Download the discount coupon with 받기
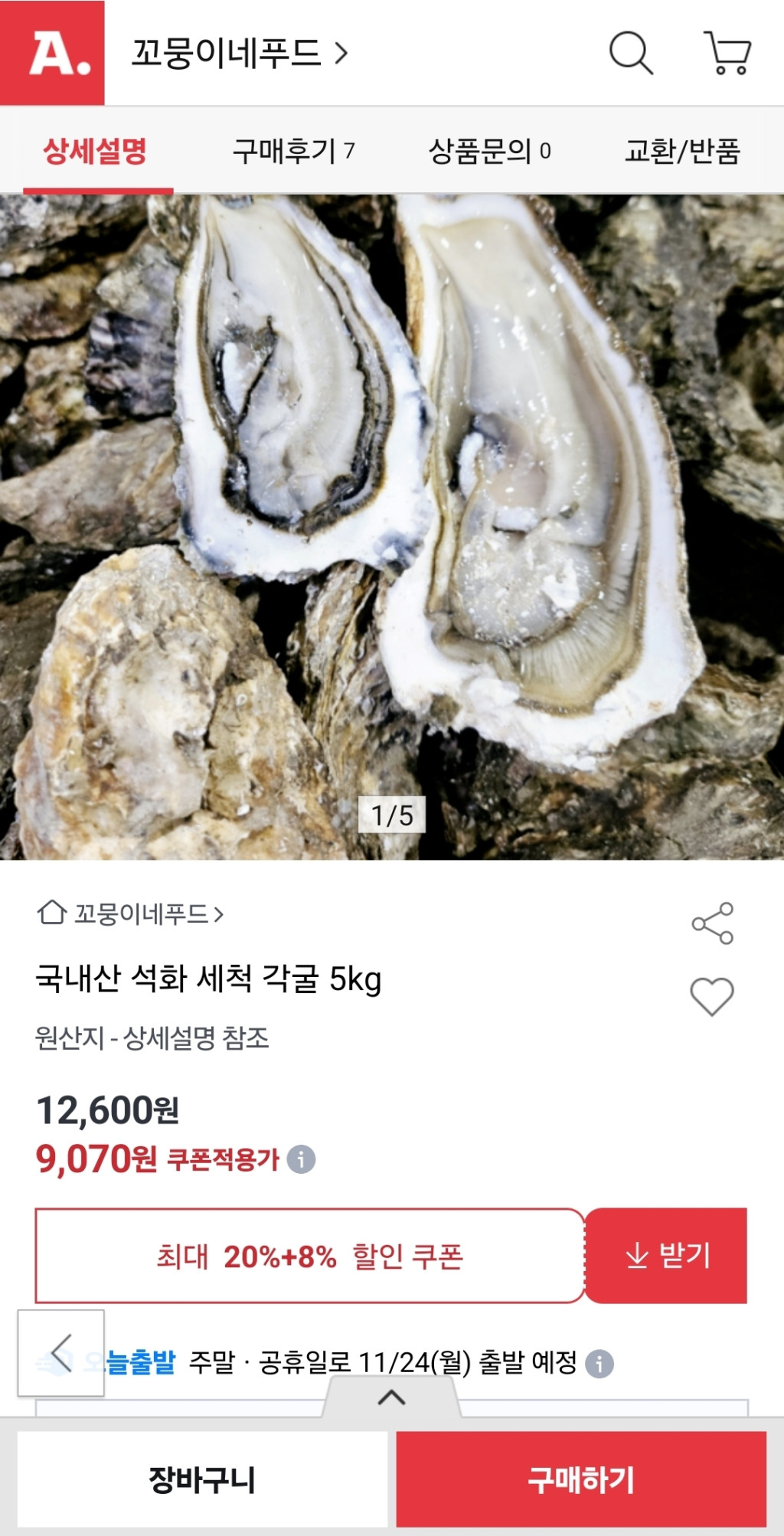784x1536 pixels. coord(666,1256)
